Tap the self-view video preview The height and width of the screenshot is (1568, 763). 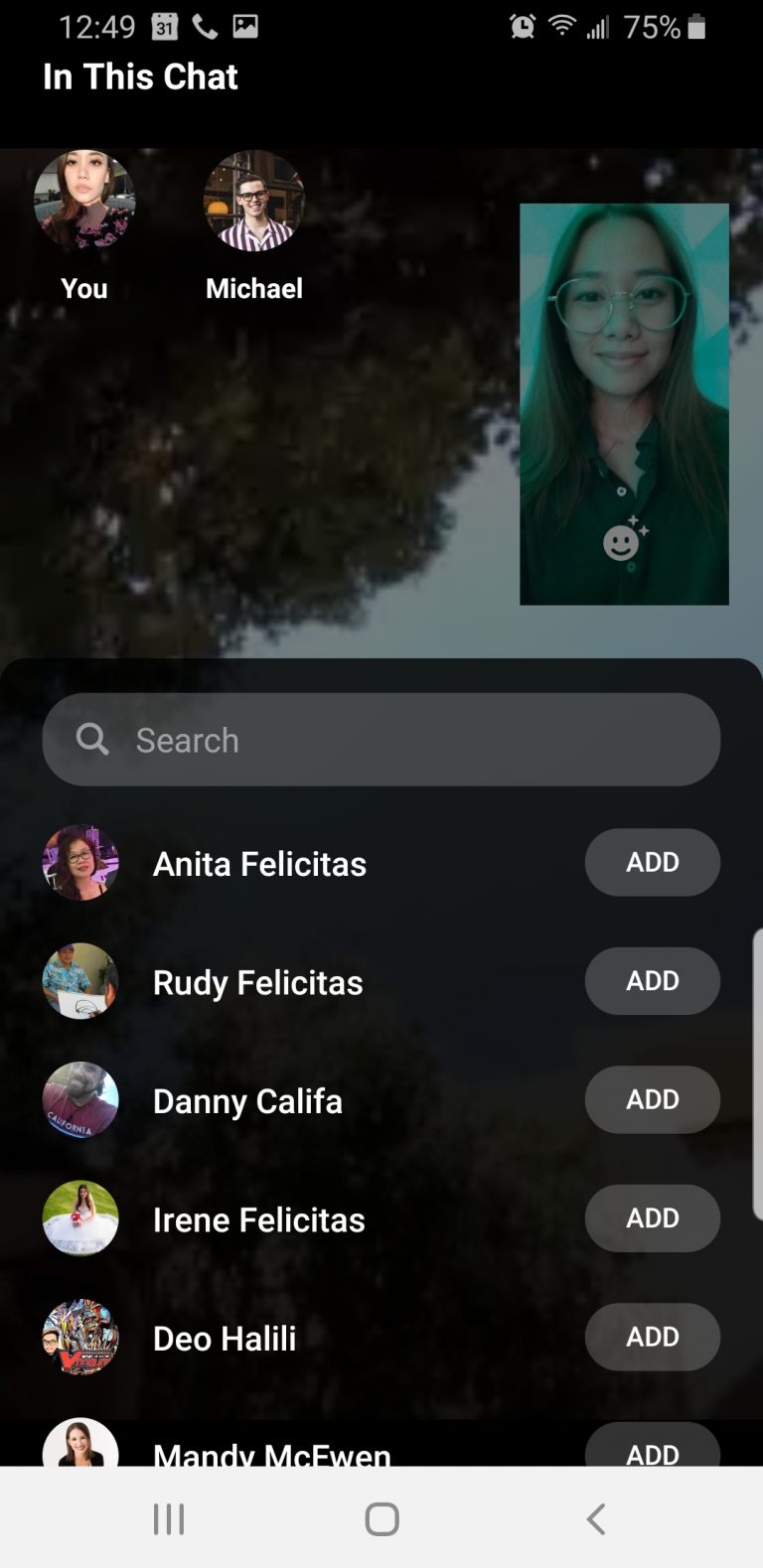(624, 404)
